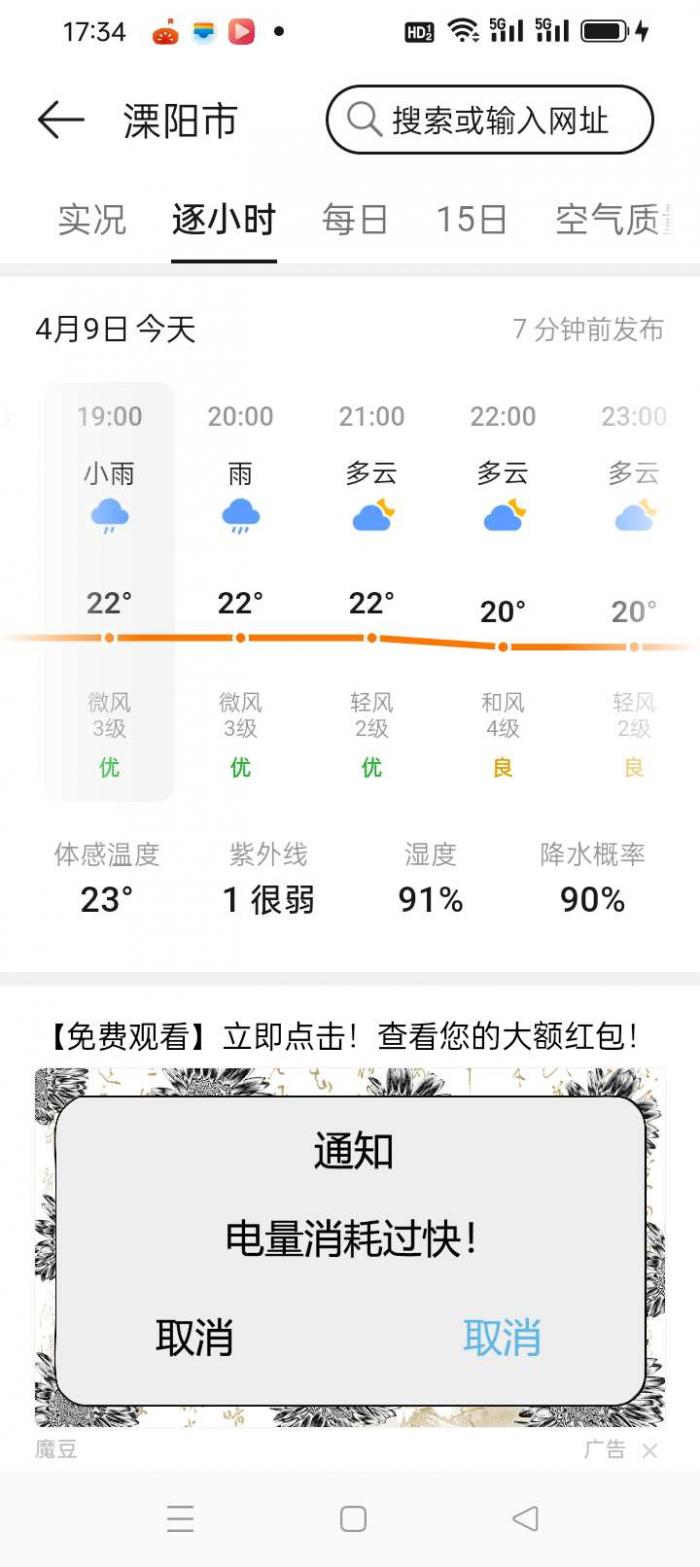Select the 23:00 hourly forecast
The image size is (700, 1567).
pyautogui.click(x=633, y=590)
